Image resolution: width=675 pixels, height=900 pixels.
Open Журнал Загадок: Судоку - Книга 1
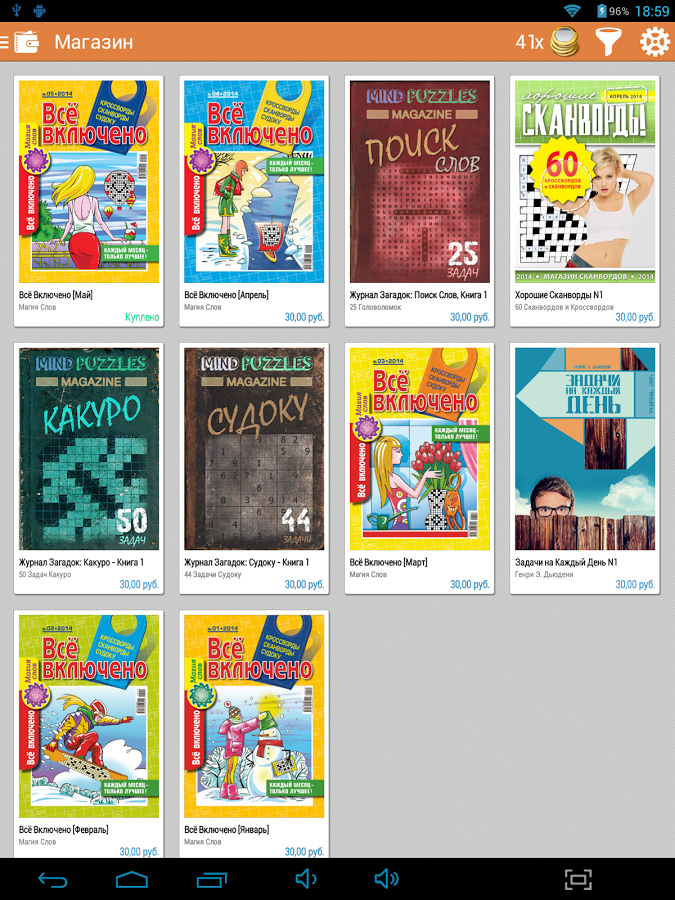[254, 449]
